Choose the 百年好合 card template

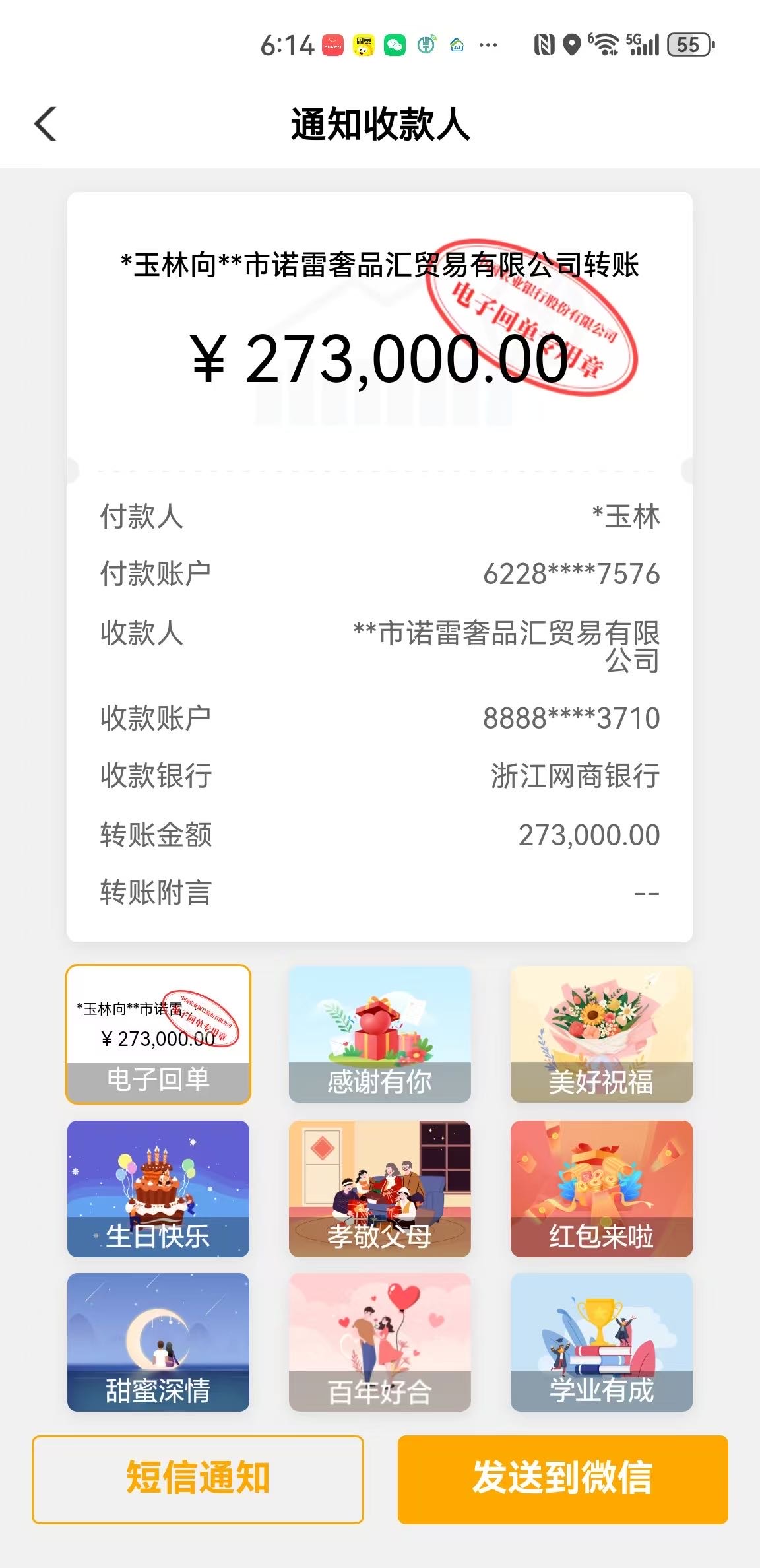[379, 1342]
